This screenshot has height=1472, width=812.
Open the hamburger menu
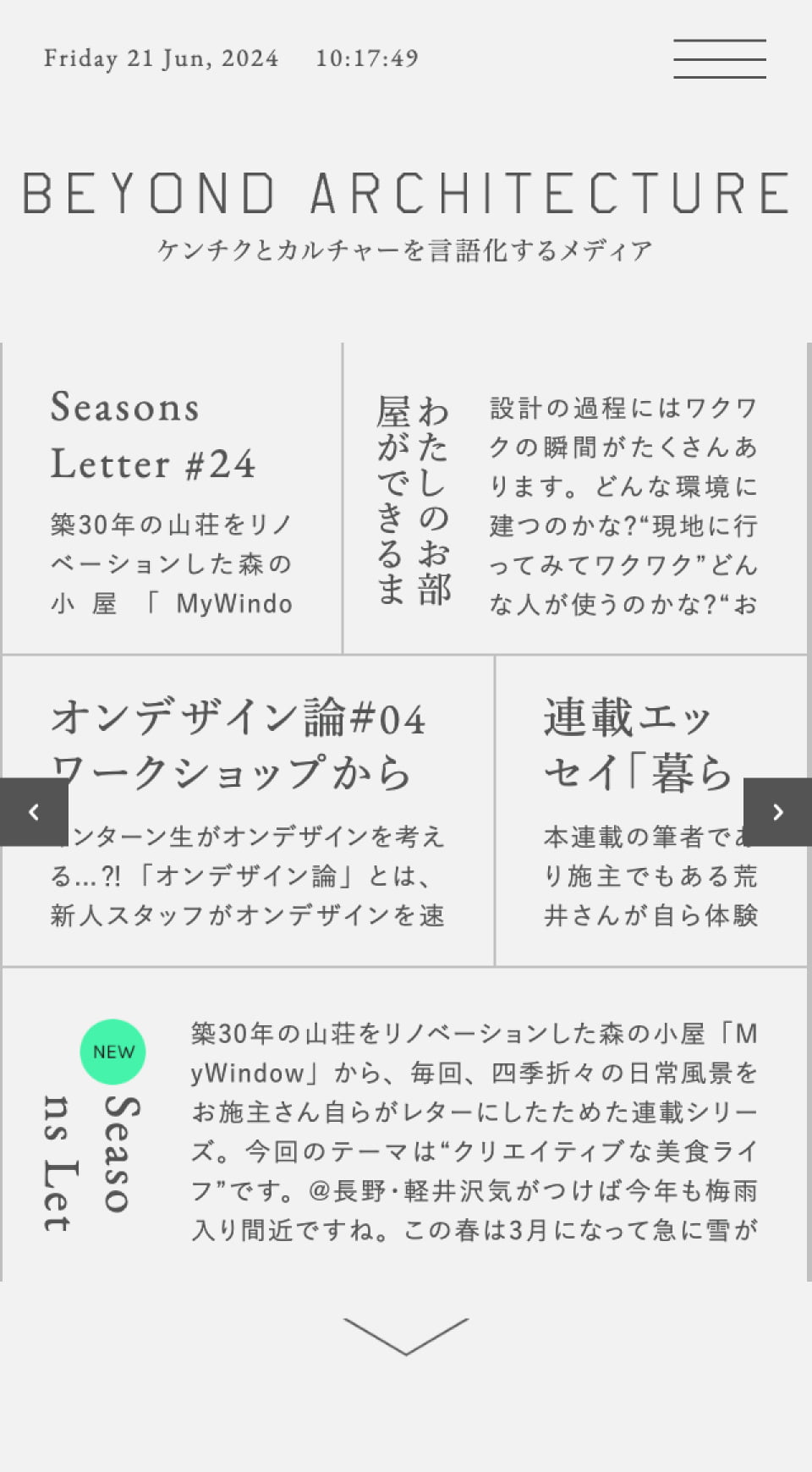[x=720, y=58]
